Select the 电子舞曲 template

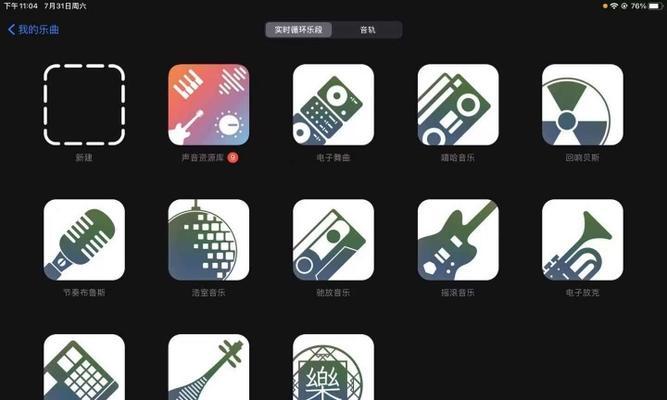333,105
